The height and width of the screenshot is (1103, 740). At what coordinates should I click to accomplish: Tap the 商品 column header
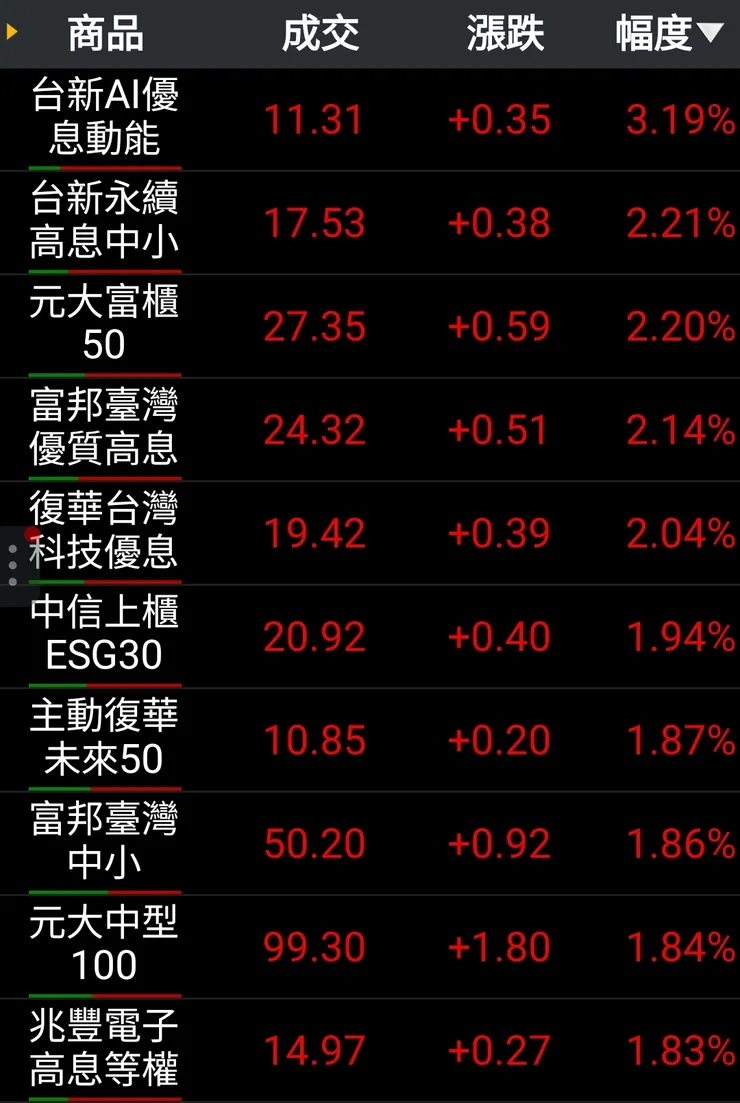[105, 34]
